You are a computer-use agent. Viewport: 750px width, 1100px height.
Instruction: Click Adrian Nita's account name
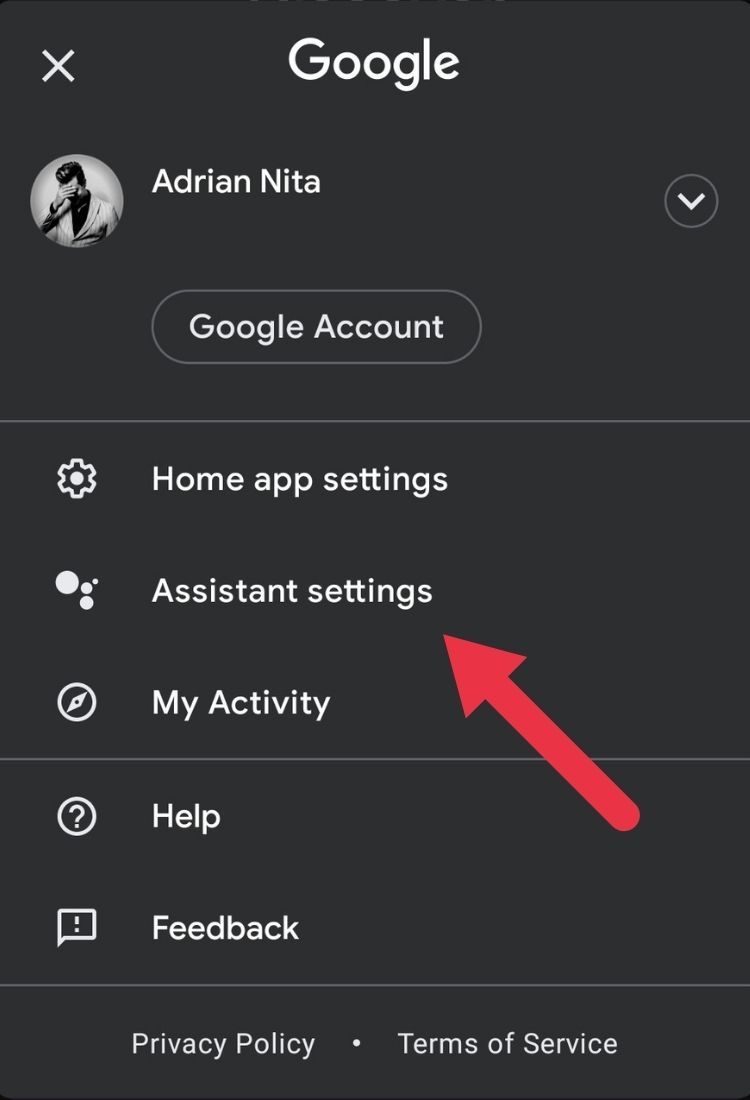click(x=236, y=182)
